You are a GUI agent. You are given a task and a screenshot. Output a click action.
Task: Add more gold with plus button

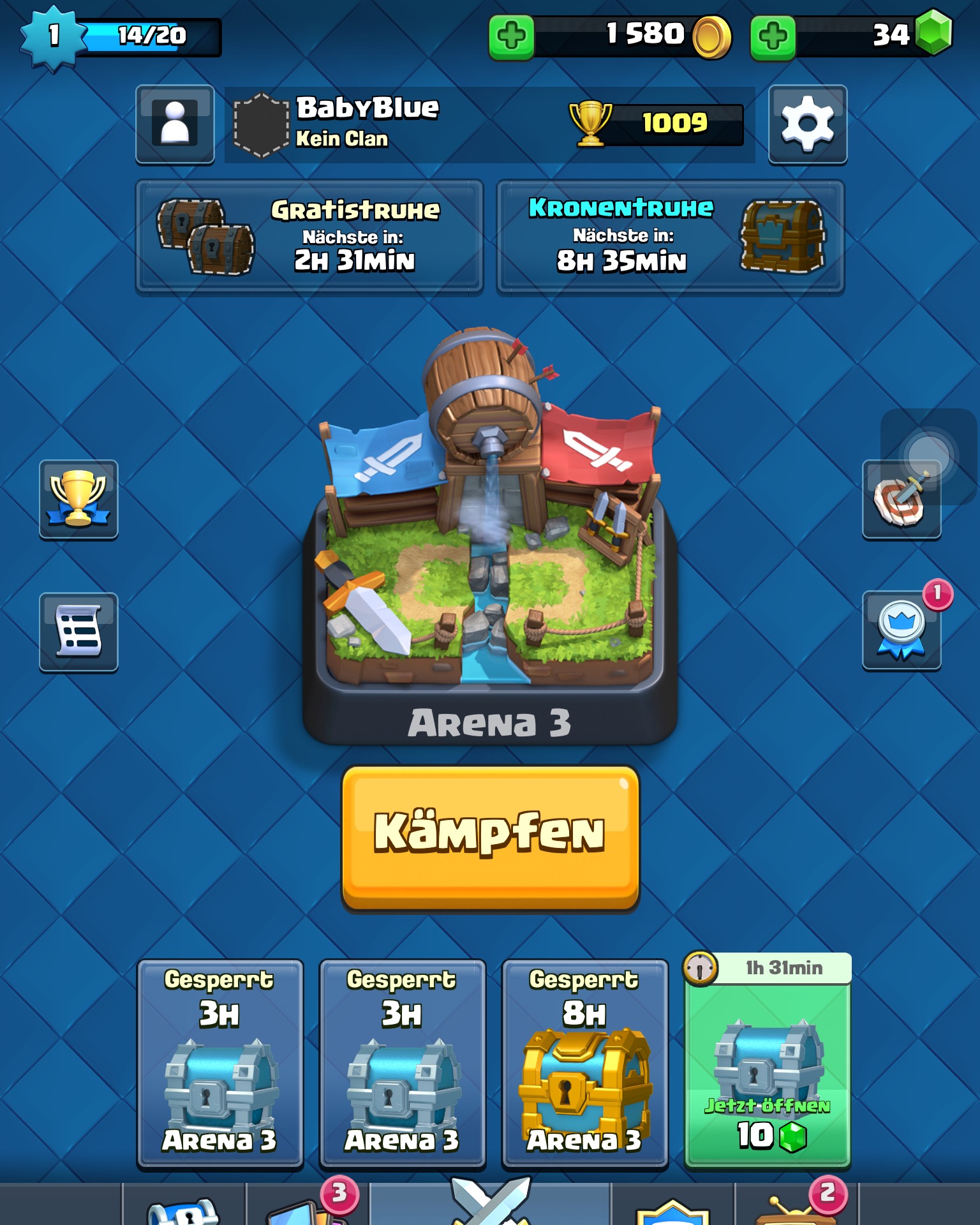point(511,37)
